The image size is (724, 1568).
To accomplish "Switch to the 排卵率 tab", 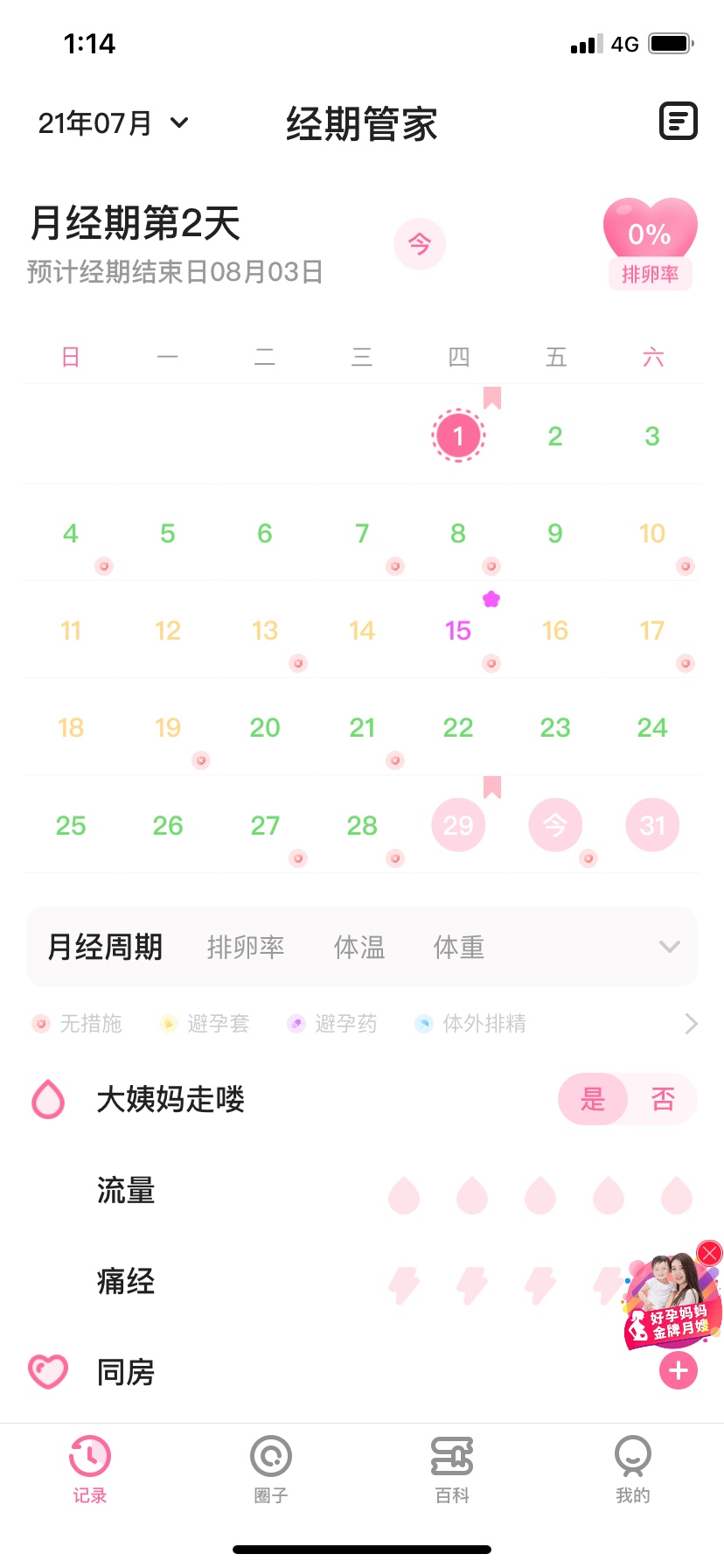I will (246, 947).
